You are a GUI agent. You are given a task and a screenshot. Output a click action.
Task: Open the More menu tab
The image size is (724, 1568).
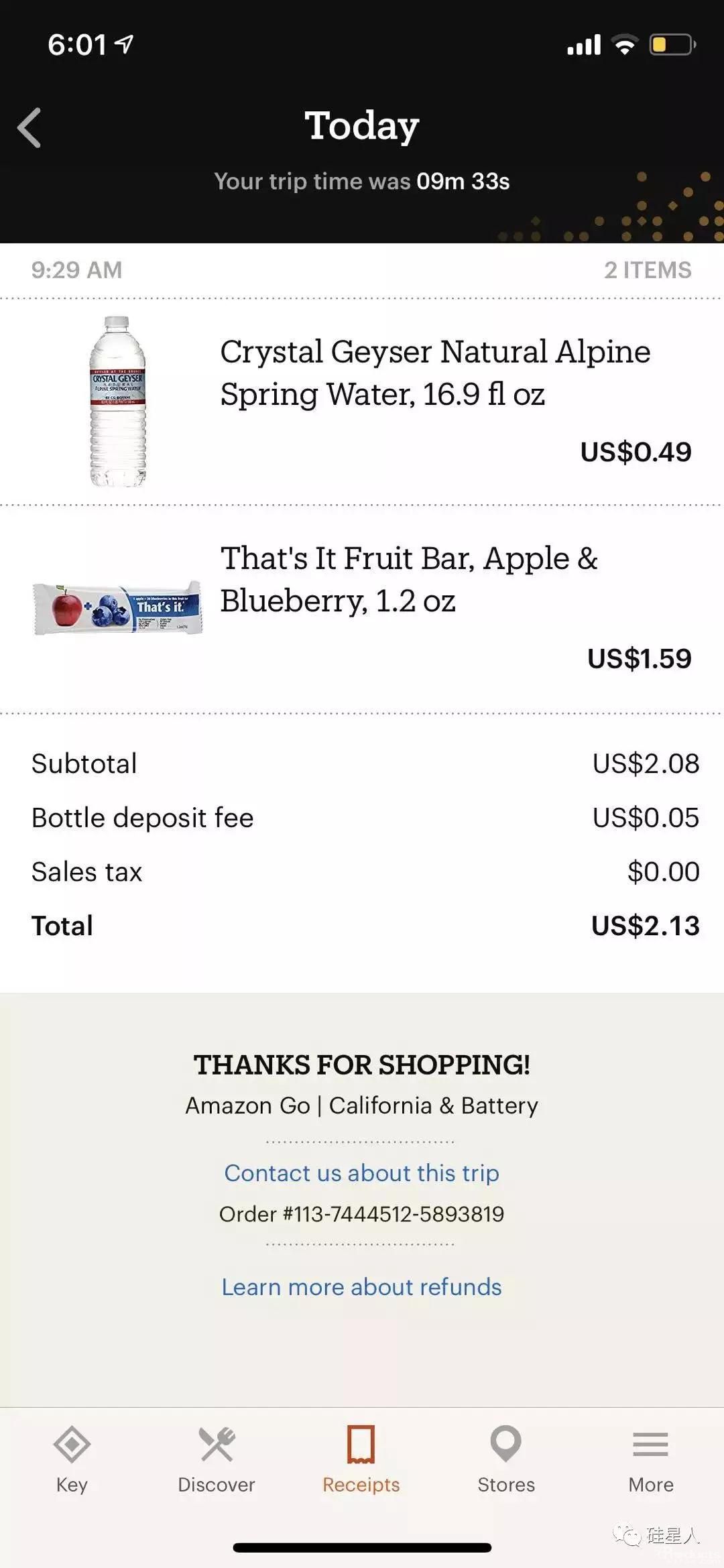pos(650,1459)
